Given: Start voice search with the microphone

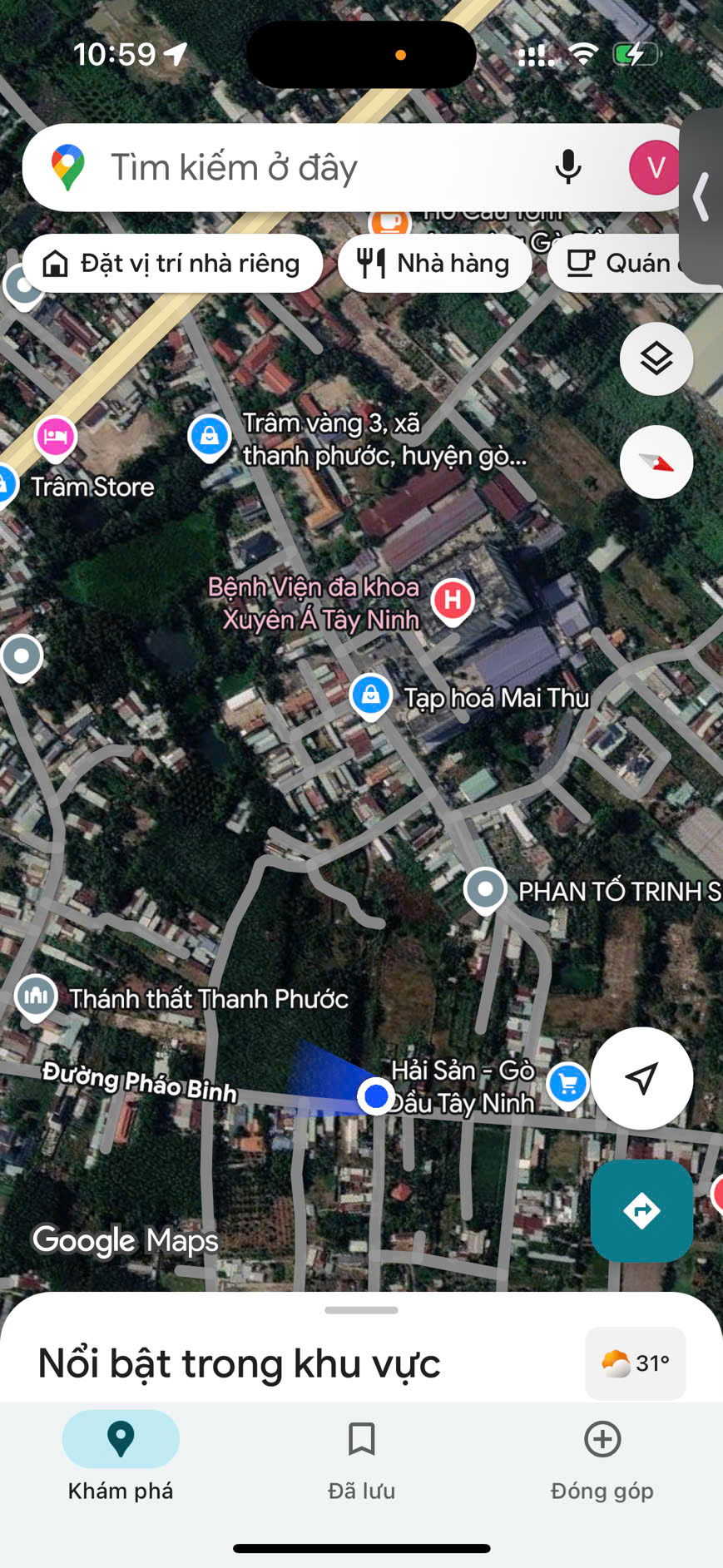Looking at the screenshot, I should [568, 167].
